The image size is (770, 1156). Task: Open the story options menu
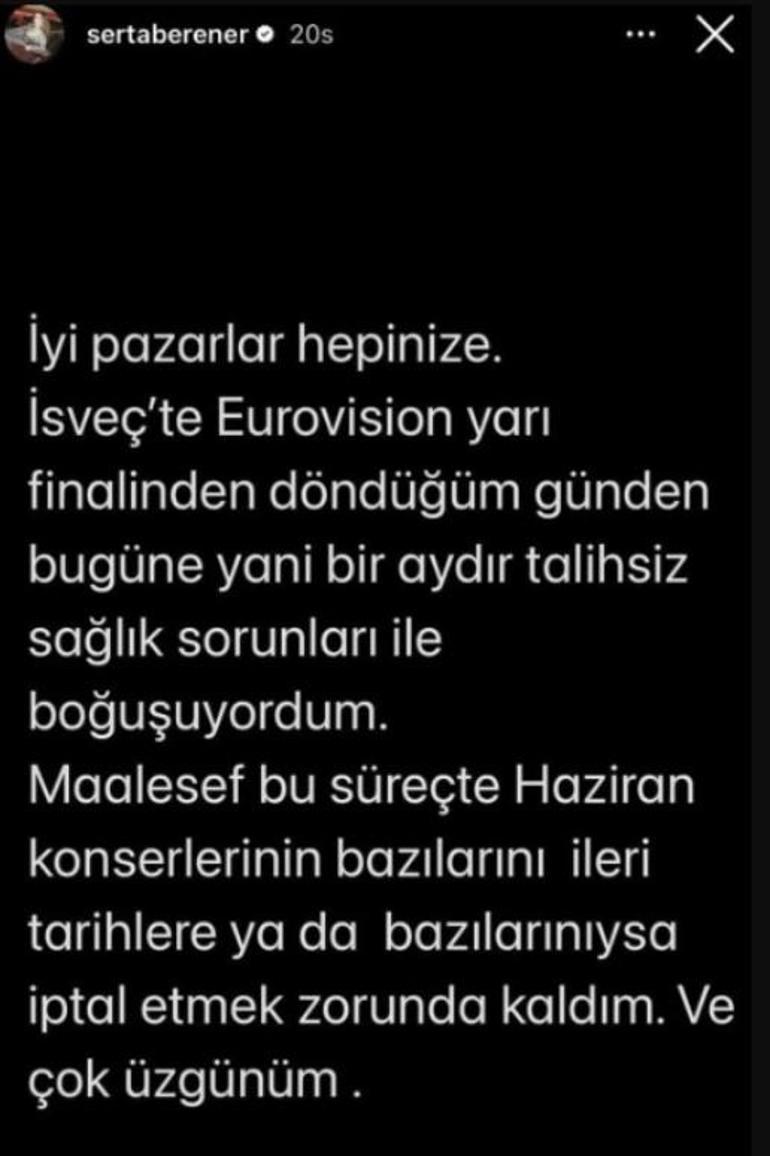pyautogui.click(x=640, y=35)
